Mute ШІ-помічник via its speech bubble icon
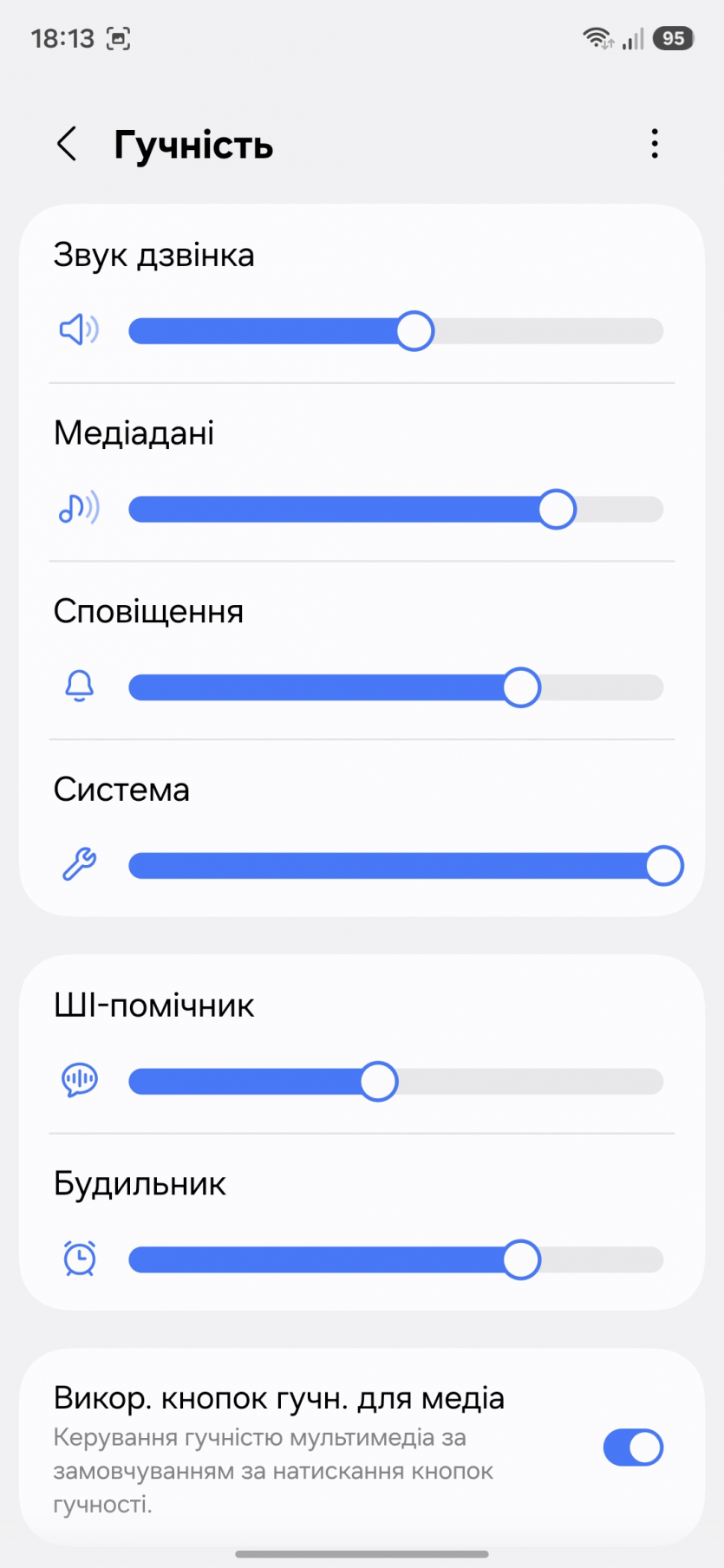The image size is (724, 1568). point(79,1080)
